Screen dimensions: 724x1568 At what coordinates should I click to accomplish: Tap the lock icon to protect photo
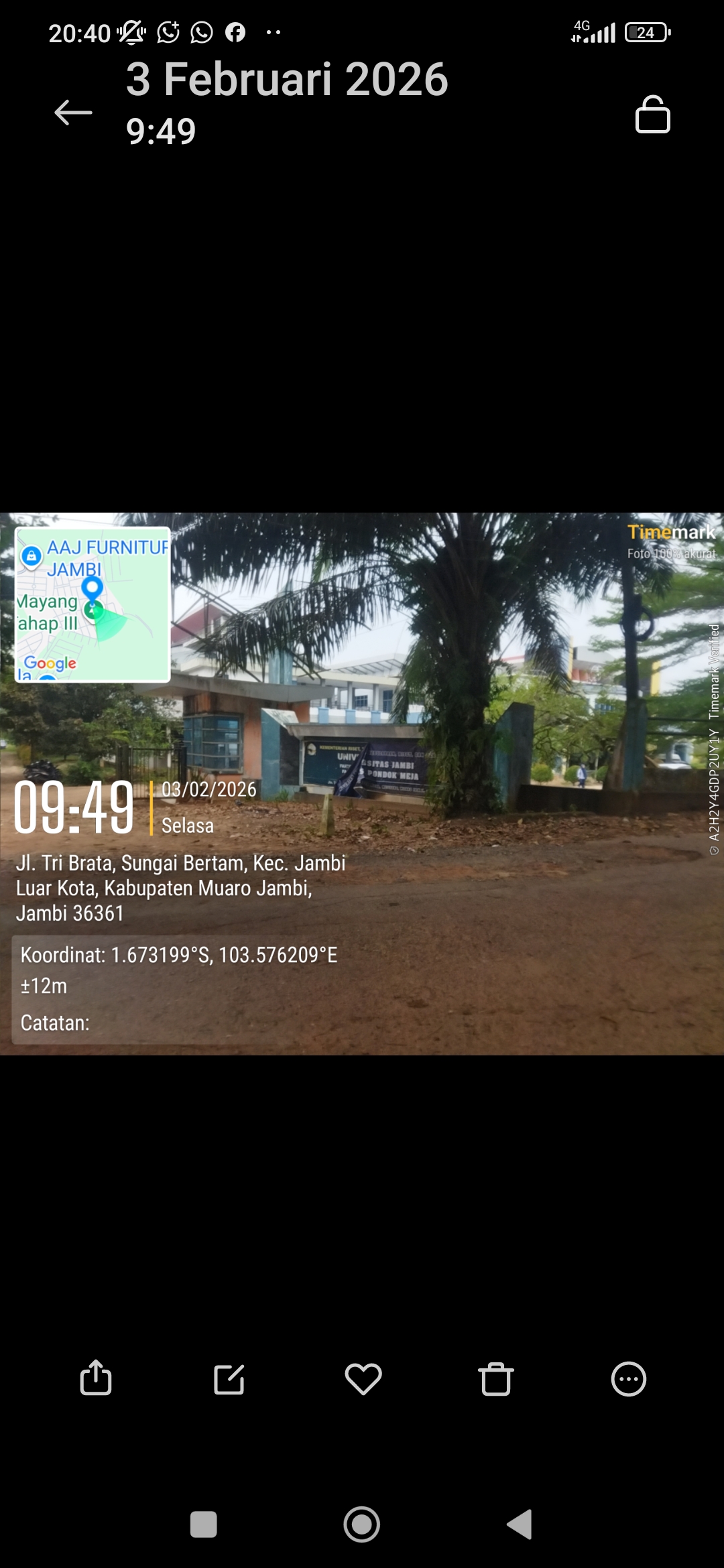point(652,115)
